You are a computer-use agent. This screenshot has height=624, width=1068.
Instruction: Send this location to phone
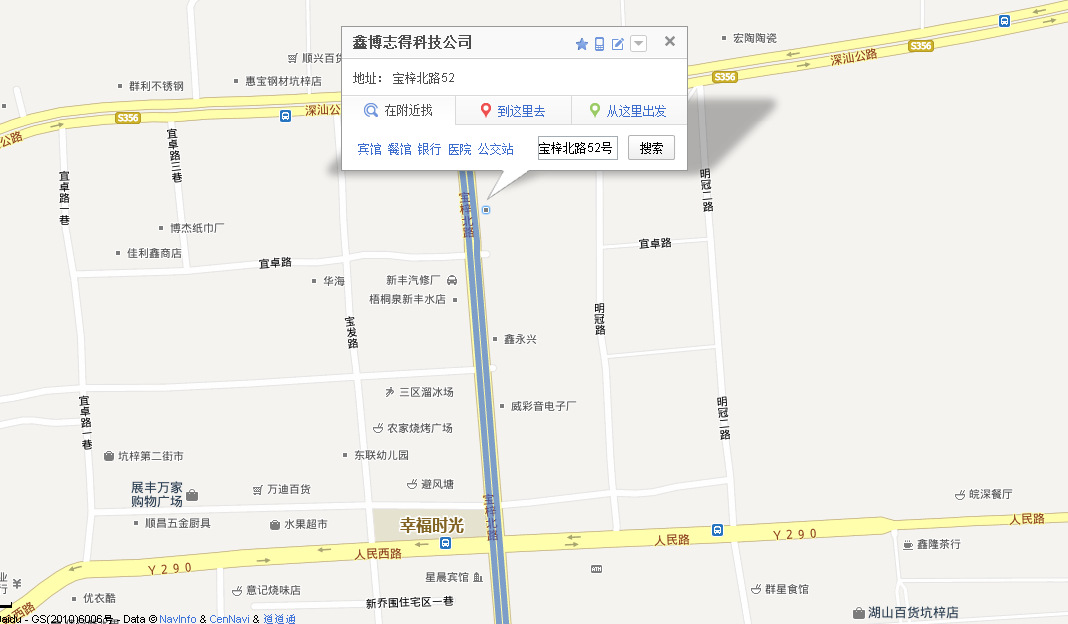[599, 44]
